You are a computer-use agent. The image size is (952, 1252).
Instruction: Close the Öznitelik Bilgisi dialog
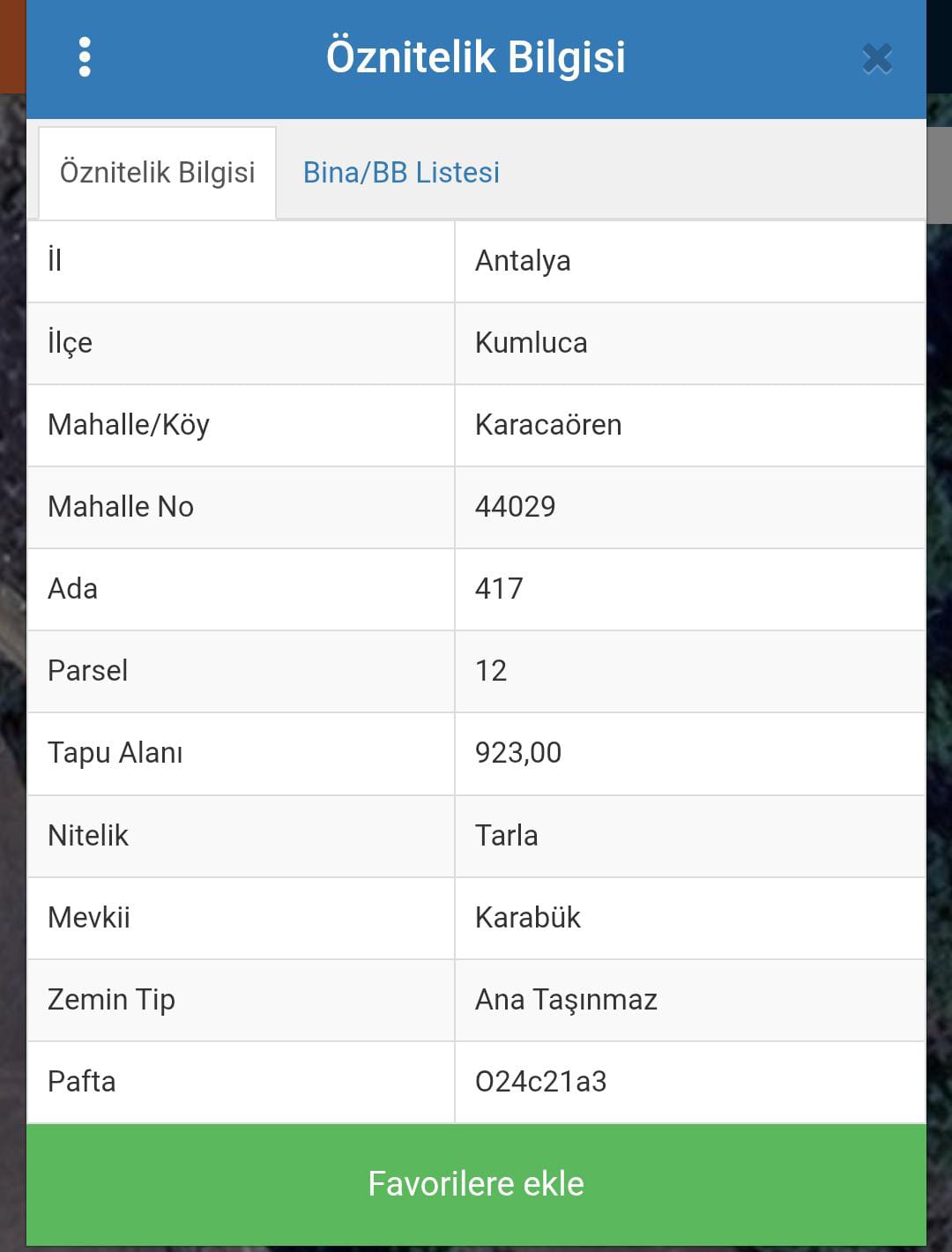(877, 59)
